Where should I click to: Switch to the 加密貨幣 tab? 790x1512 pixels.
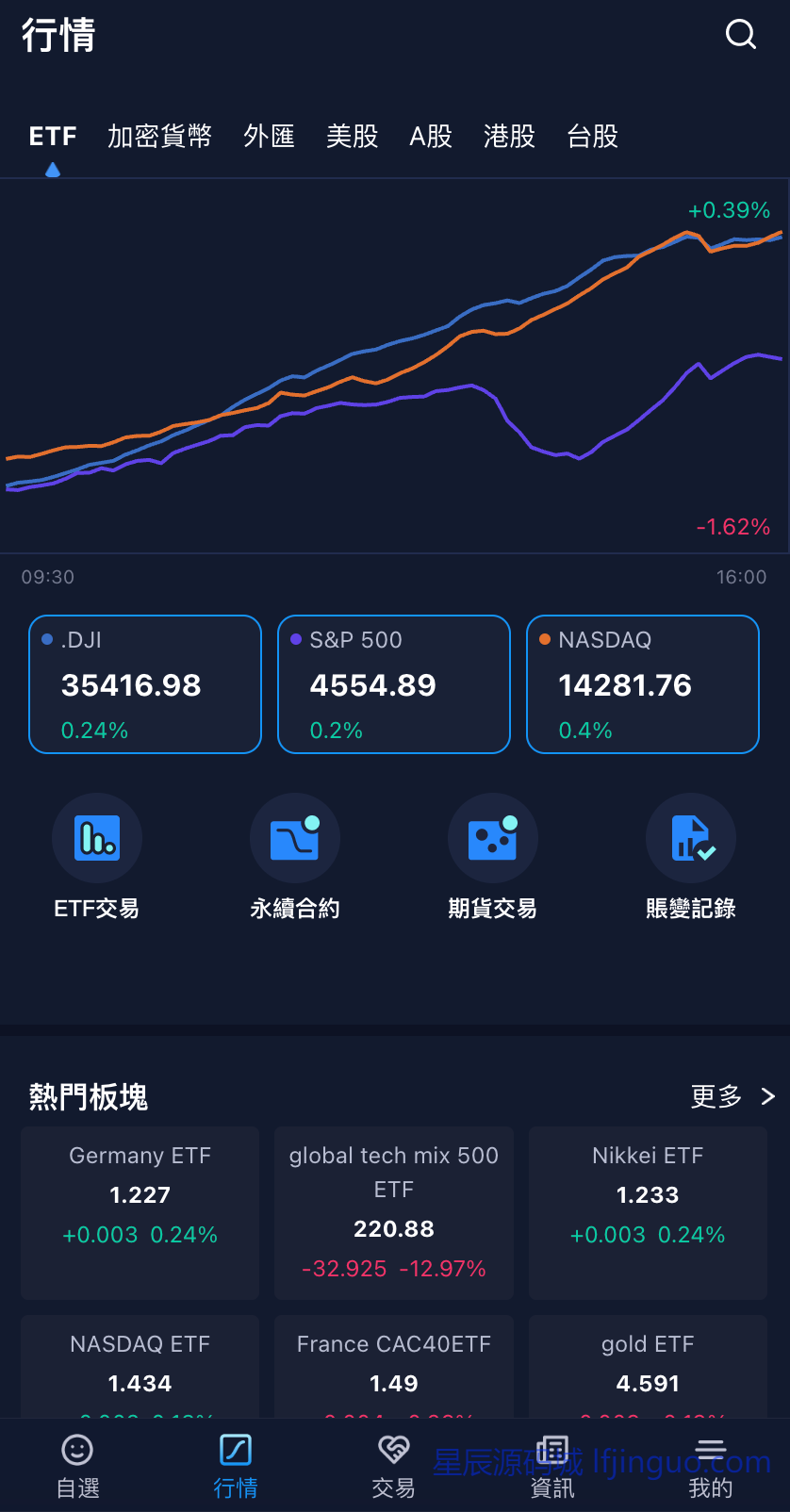click(159, 137)
